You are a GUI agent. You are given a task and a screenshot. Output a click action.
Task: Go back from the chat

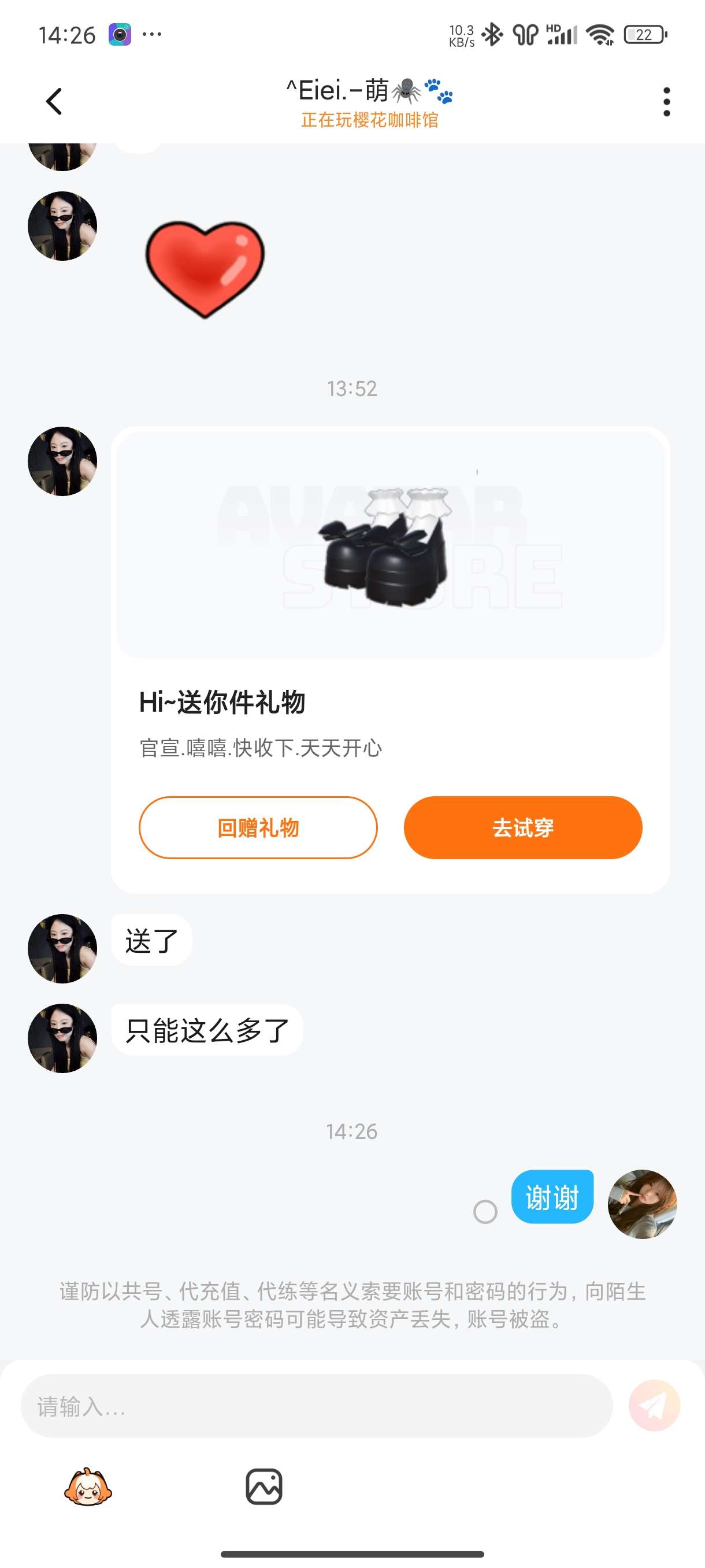point(55,101)
